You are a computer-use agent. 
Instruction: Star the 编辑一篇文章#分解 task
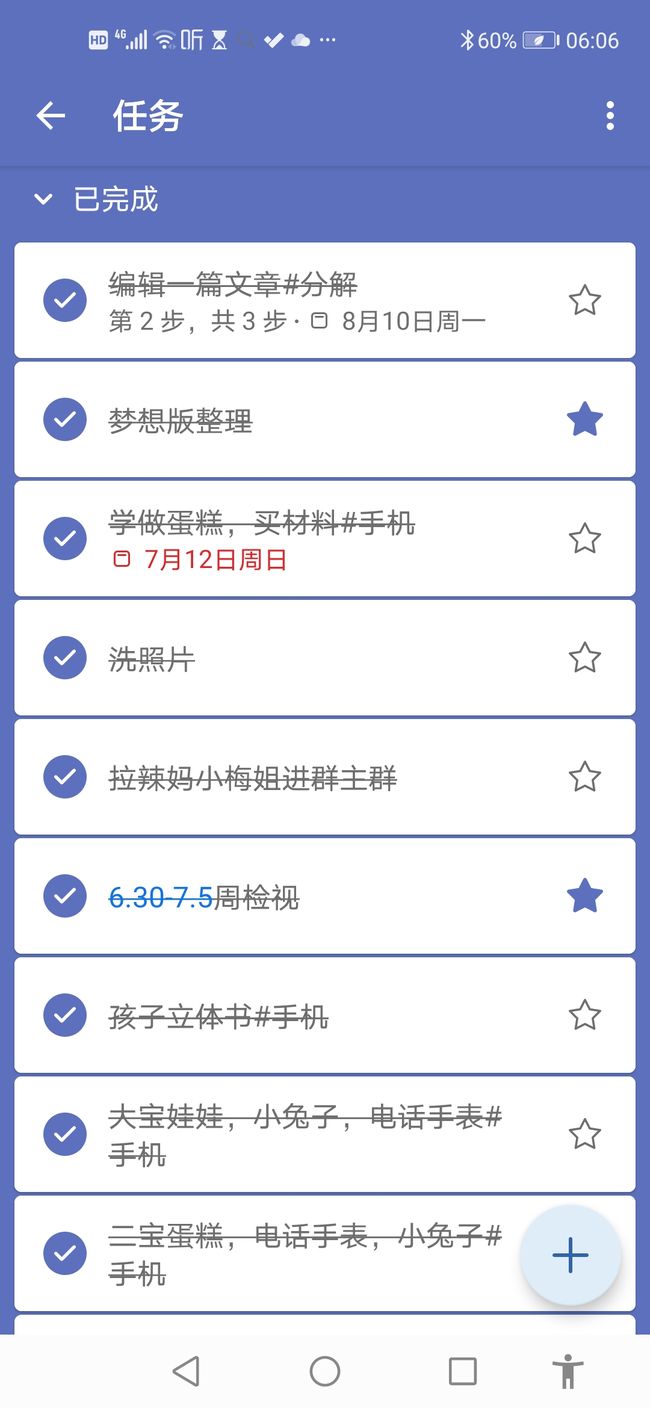click(585, 300)
